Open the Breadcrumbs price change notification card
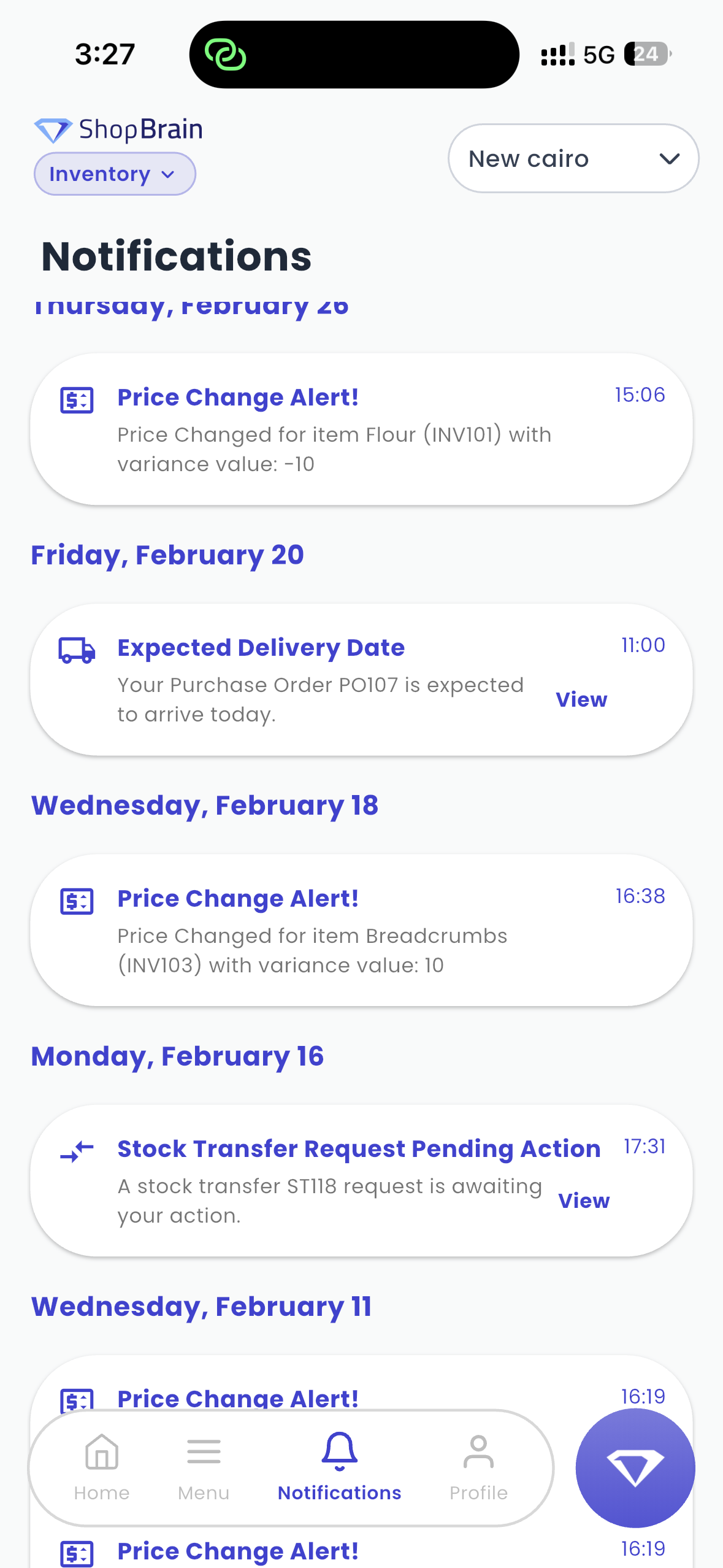 point(361,930)
